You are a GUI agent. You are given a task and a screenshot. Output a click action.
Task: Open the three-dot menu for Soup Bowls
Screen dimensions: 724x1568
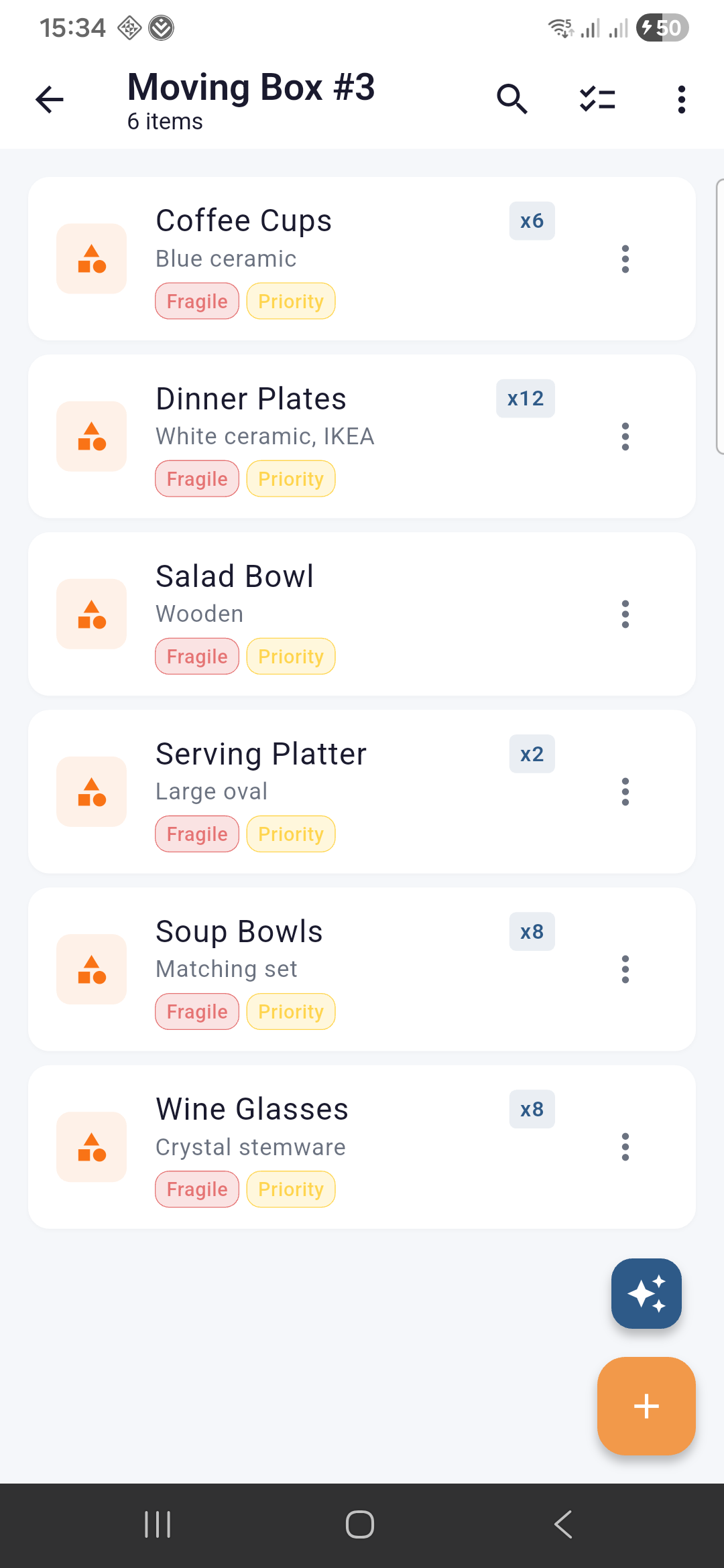tap(625, 969)
